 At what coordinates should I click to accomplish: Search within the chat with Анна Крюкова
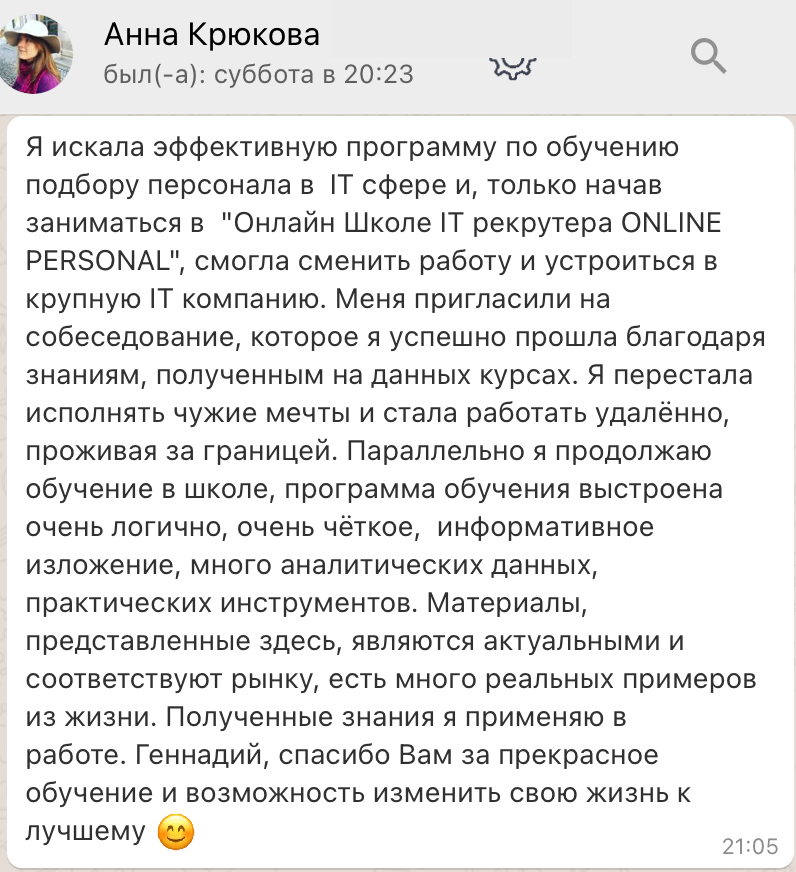pyautogui.click(x=708, y=56)
